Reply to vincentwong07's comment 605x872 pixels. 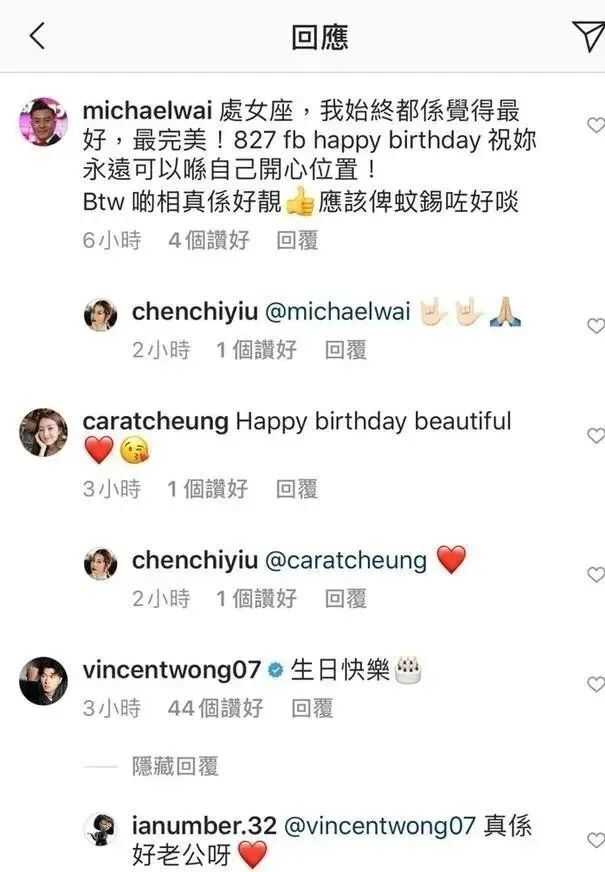click(x=312, y=708)
